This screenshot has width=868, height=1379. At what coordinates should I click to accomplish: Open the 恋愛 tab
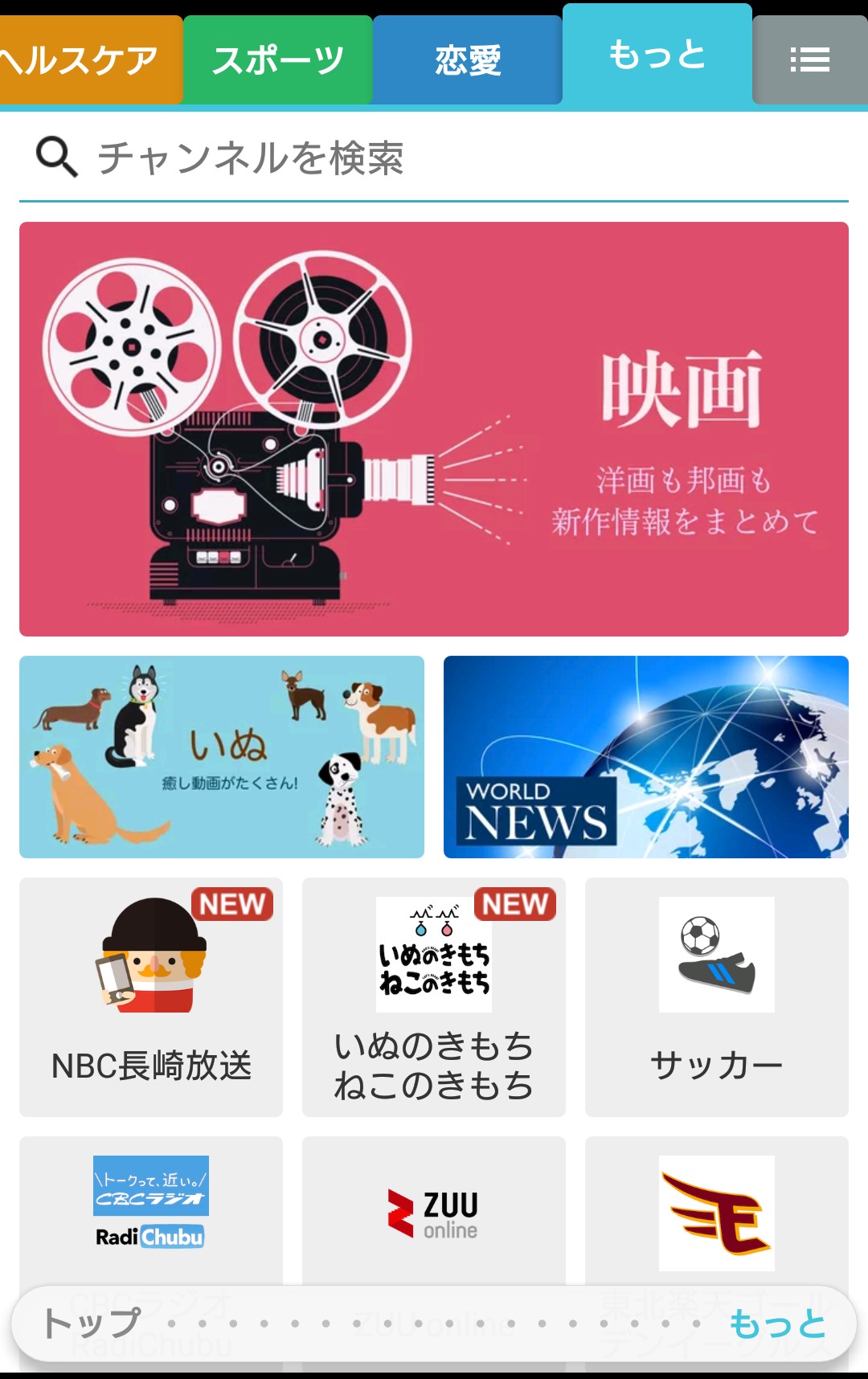pos(468,60)
